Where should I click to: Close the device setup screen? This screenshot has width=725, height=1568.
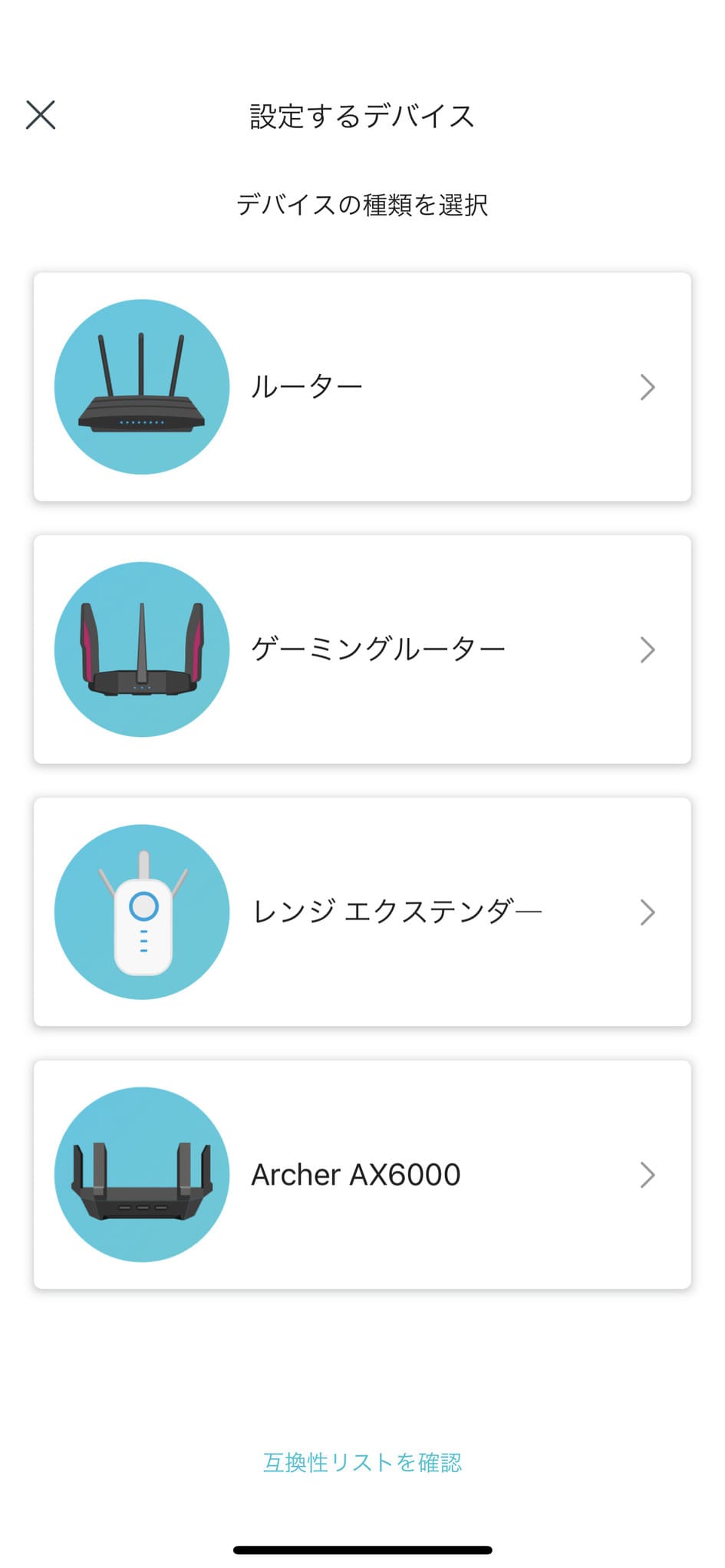pos(41,115)
